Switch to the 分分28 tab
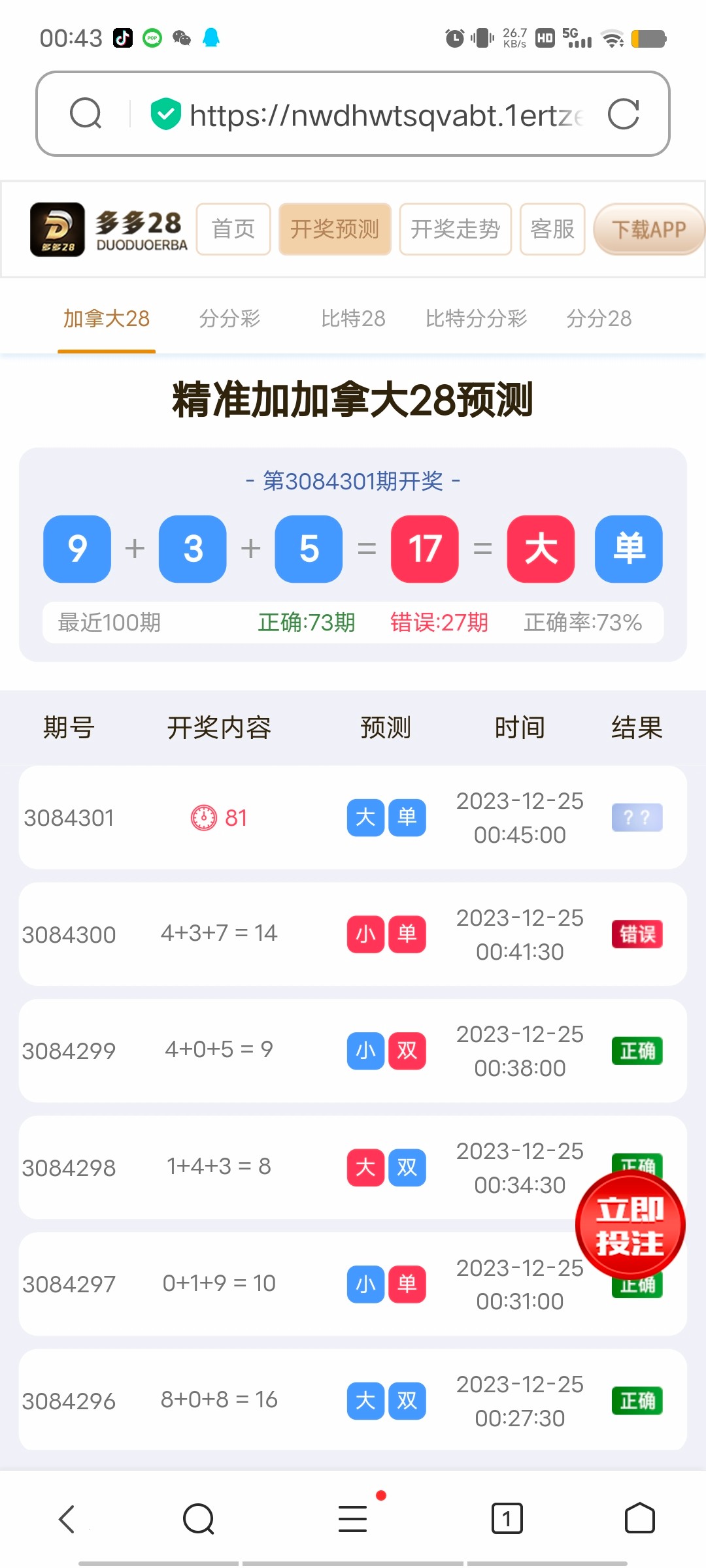Image resolution: width=706 pixels, height=1568 pixels. coord(599,319)
